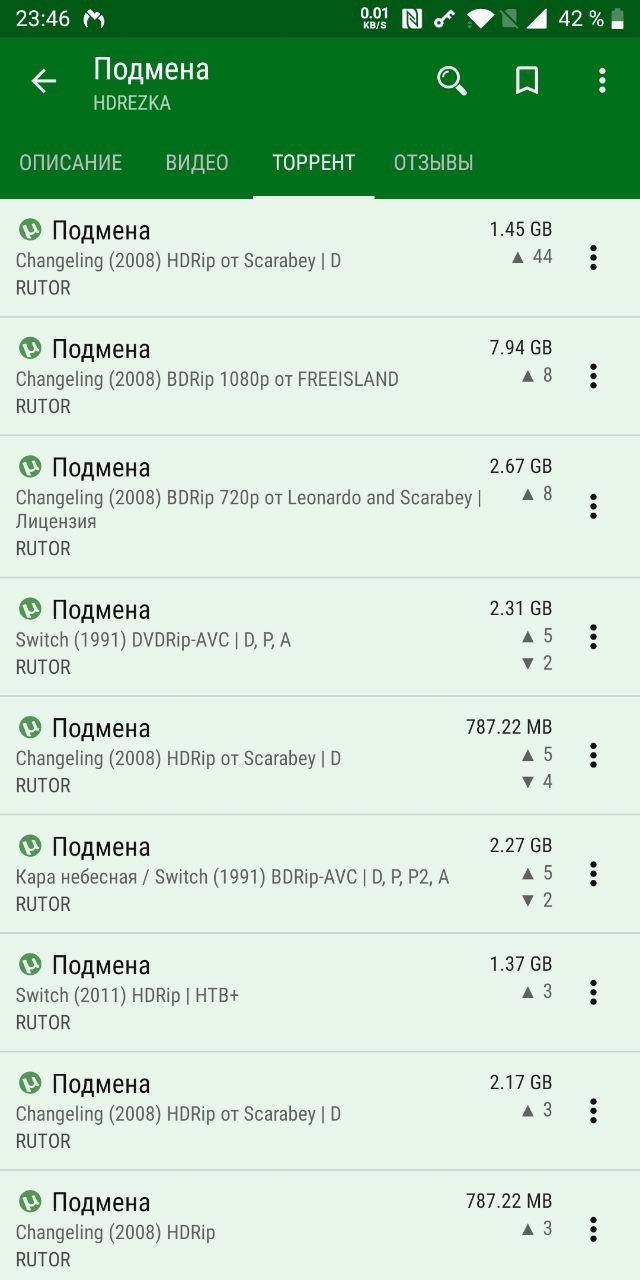Open search with the magnifier icon
The width and height of the screenshot is (640, 1280).
[x=452, y=82]
